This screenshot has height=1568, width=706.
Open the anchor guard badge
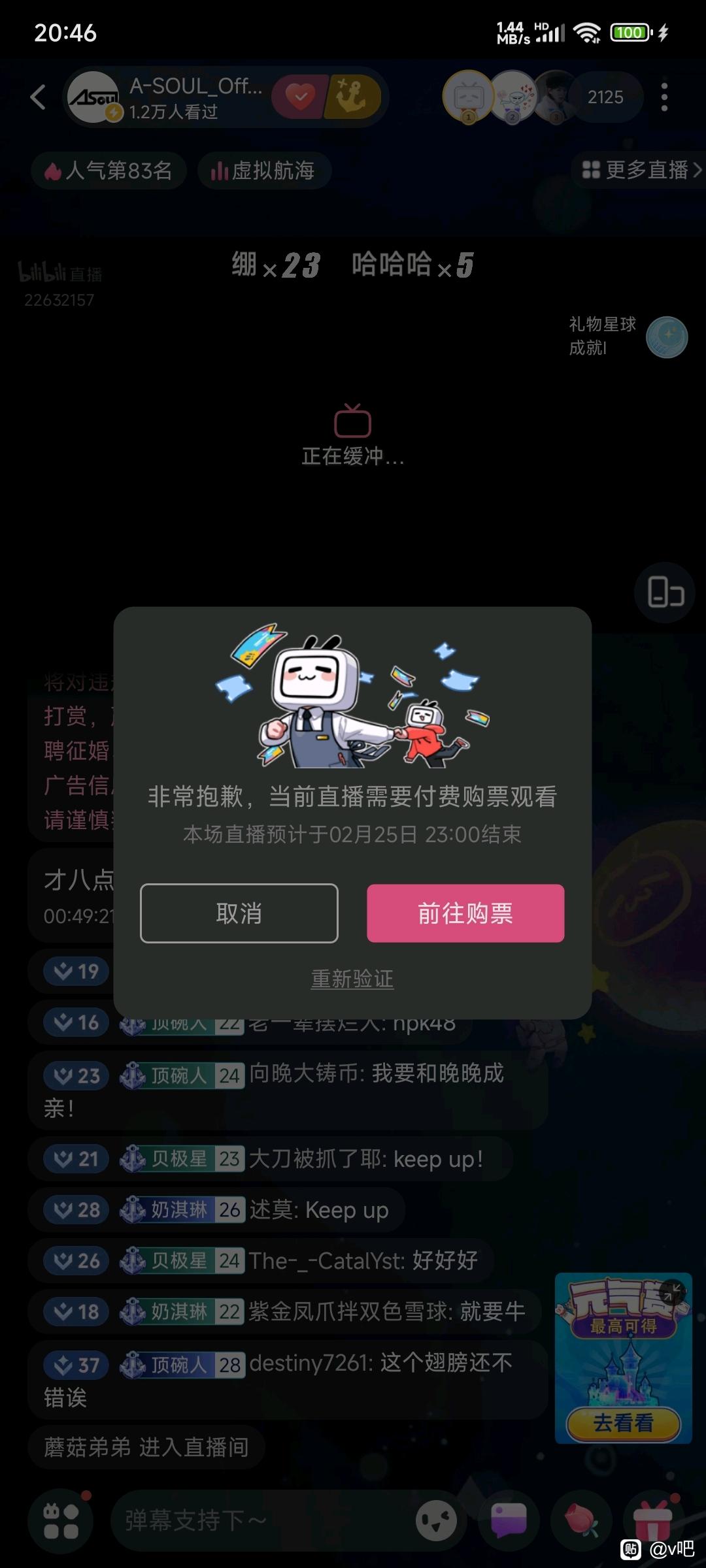point(354,97)
